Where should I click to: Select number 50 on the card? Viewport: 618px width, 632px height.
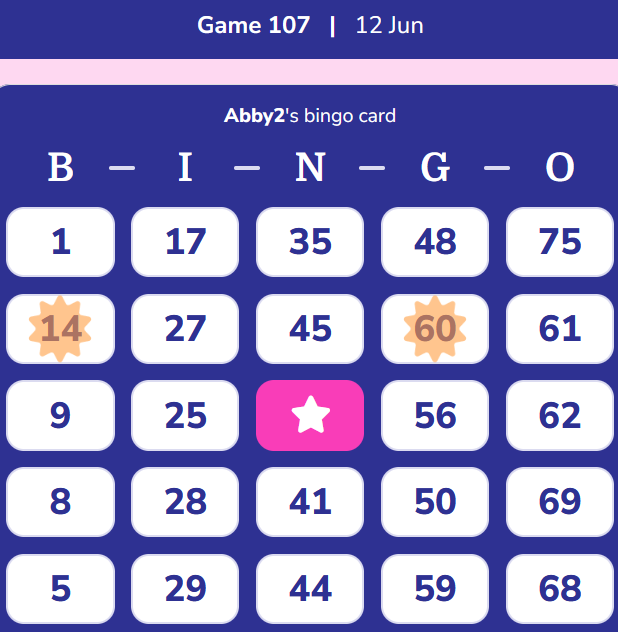pos(435,502)
